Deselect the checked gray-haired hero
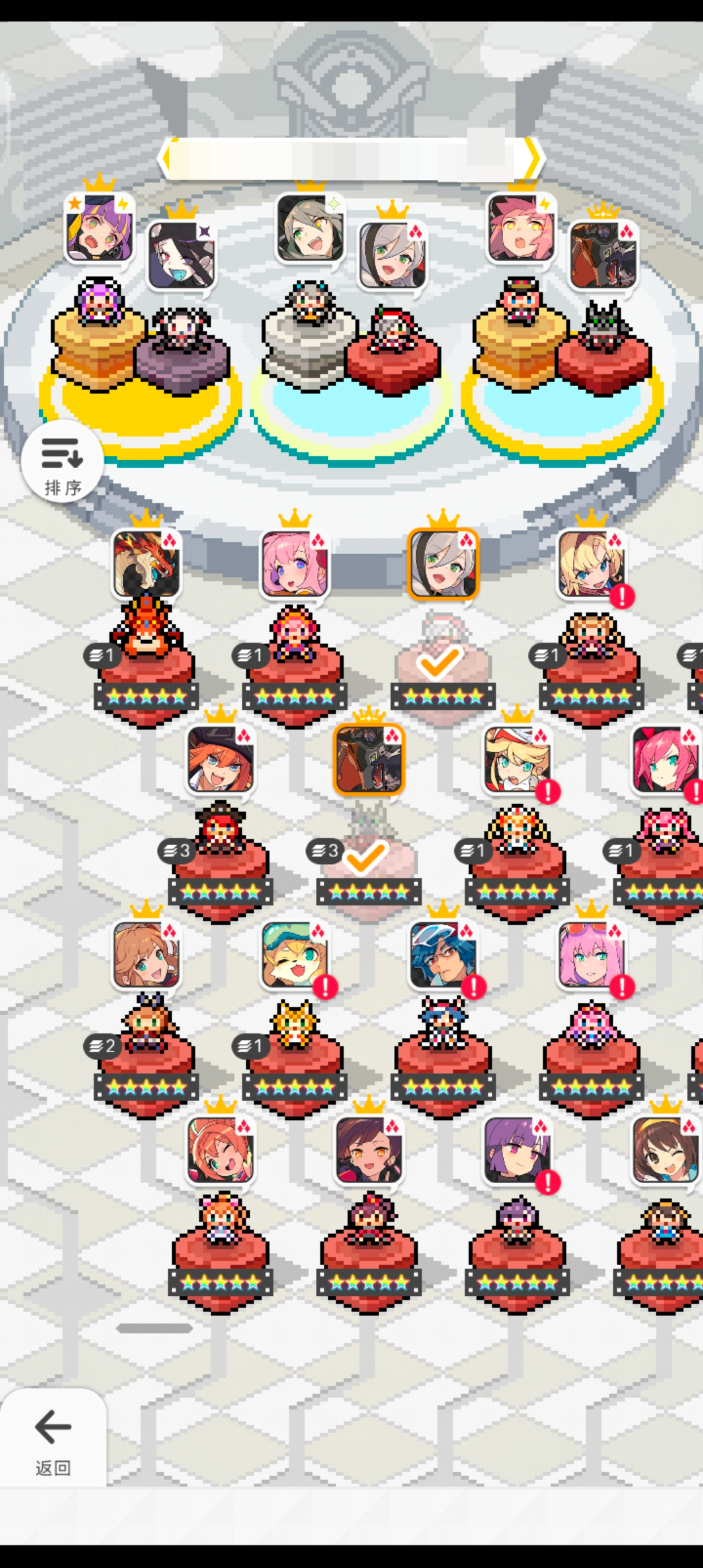Viewport: 703px width, 1568px height. [443, 564]
